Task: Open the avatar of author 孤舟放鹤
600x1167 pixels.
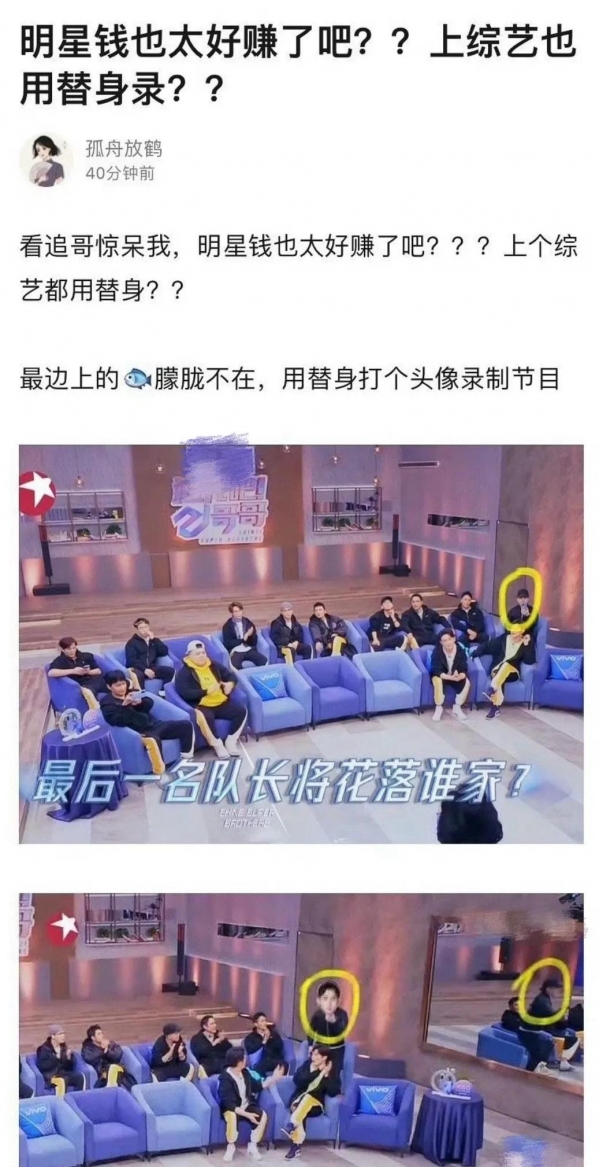Action: click(45, 160)
